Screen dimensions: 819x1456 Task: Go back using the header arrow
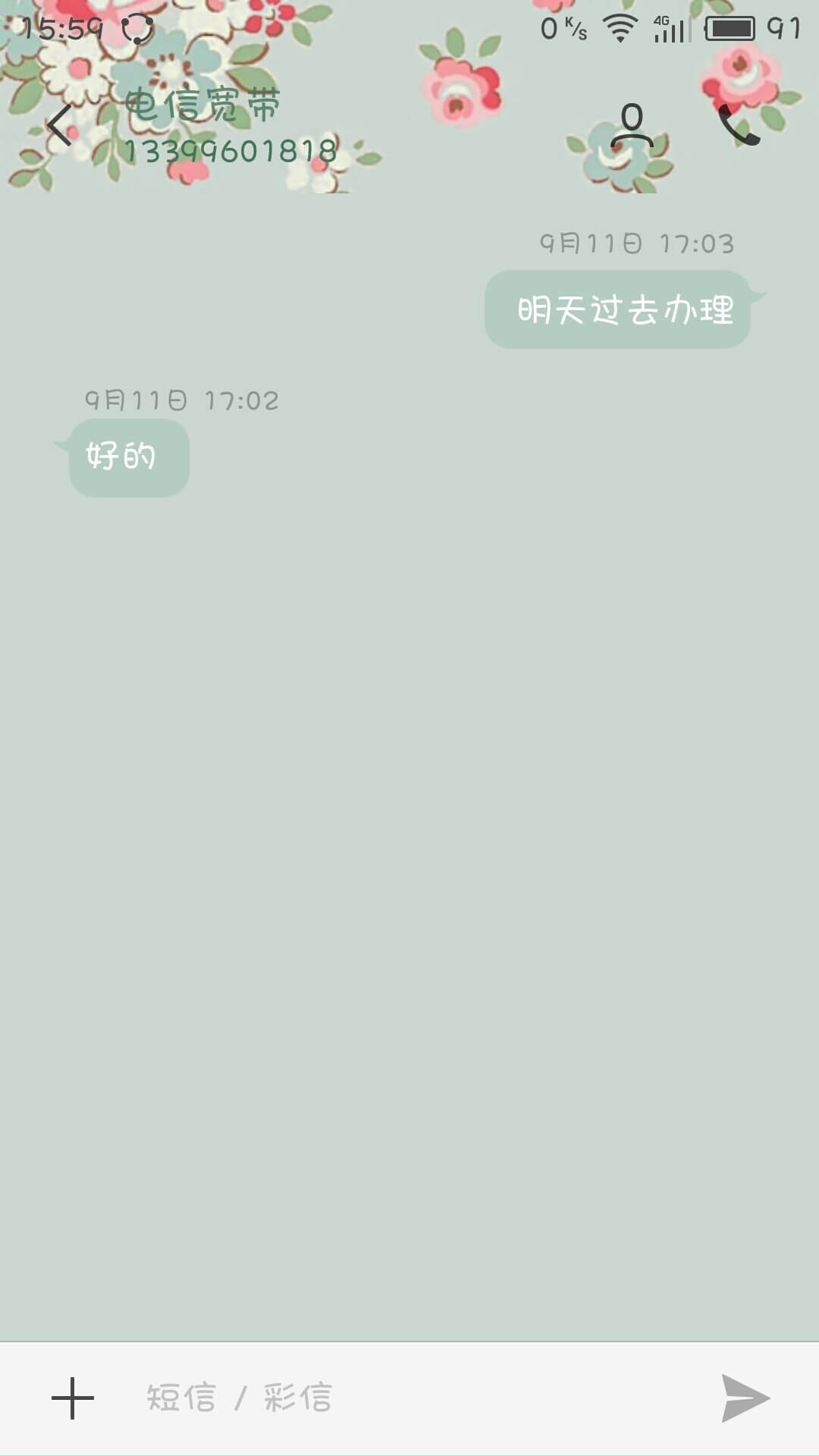tap(59, 124)
